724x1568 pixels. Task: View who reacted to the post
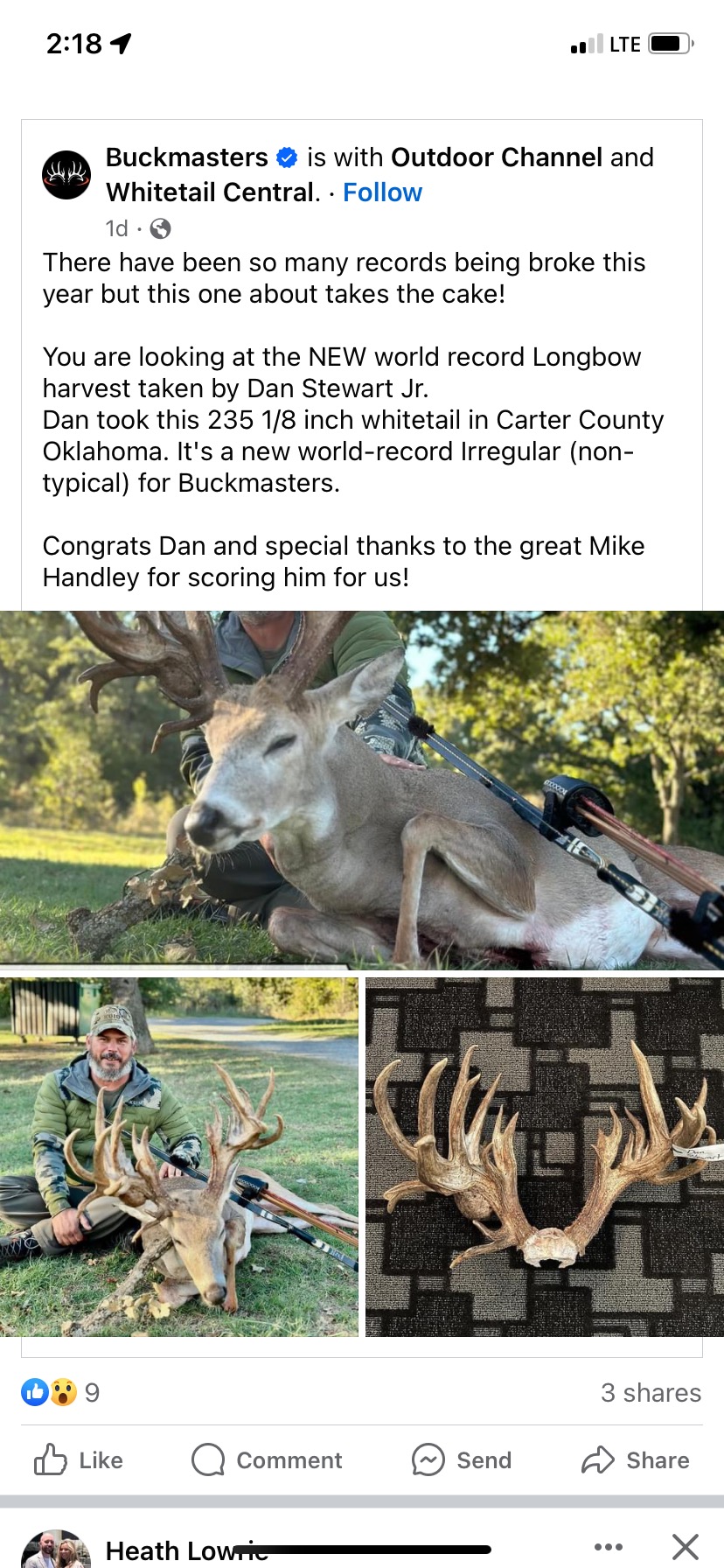60,1392
